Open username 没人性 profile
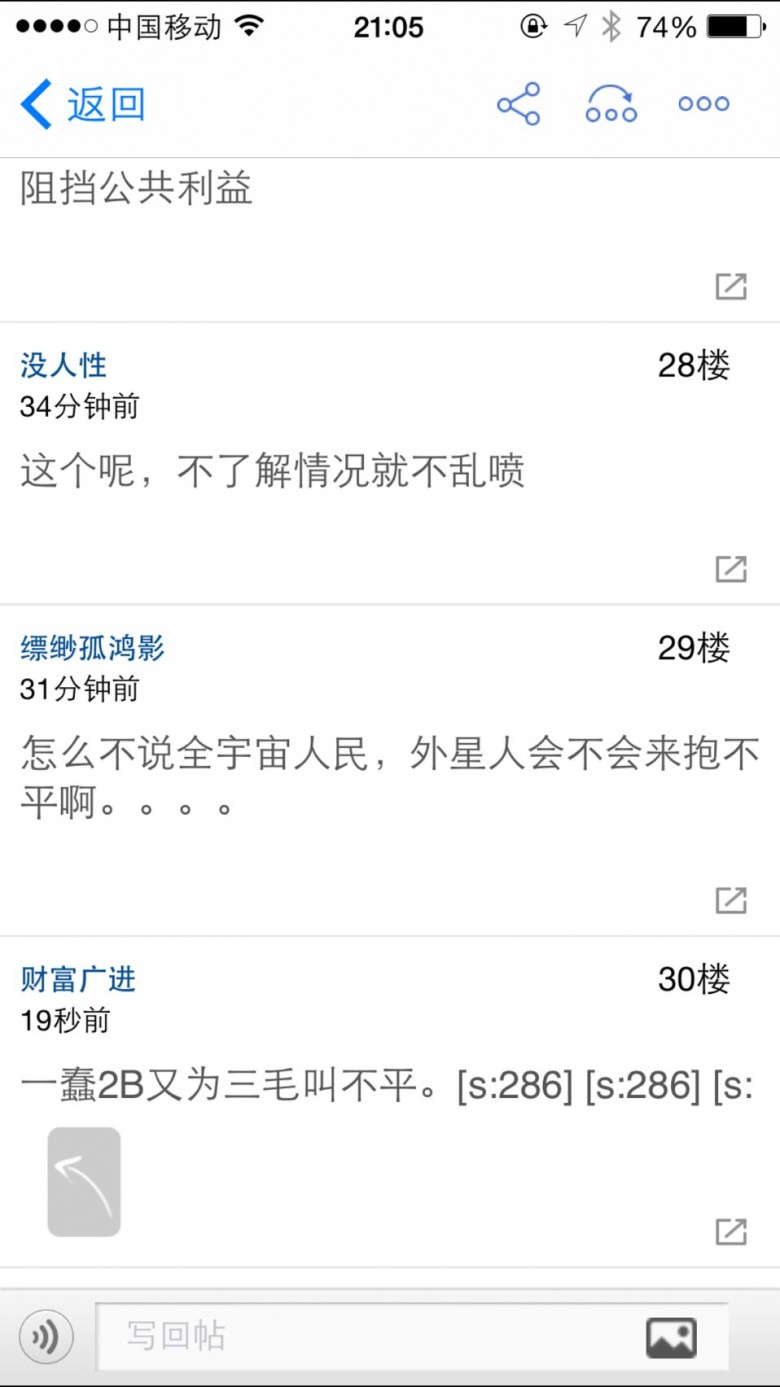This screenshot has height=1387, width=780. 63,365
